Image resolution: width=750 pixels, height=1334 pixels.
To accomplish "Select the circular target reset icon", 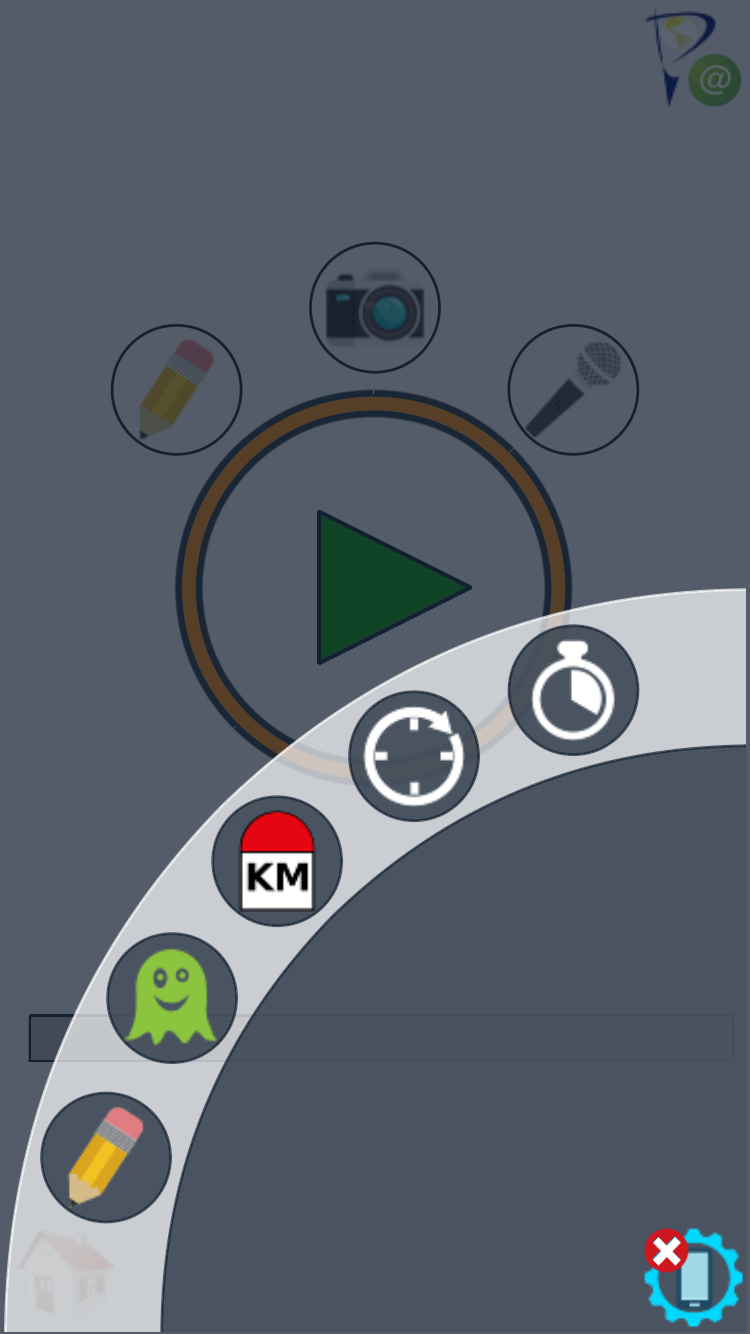I will (x=413, y=756).
